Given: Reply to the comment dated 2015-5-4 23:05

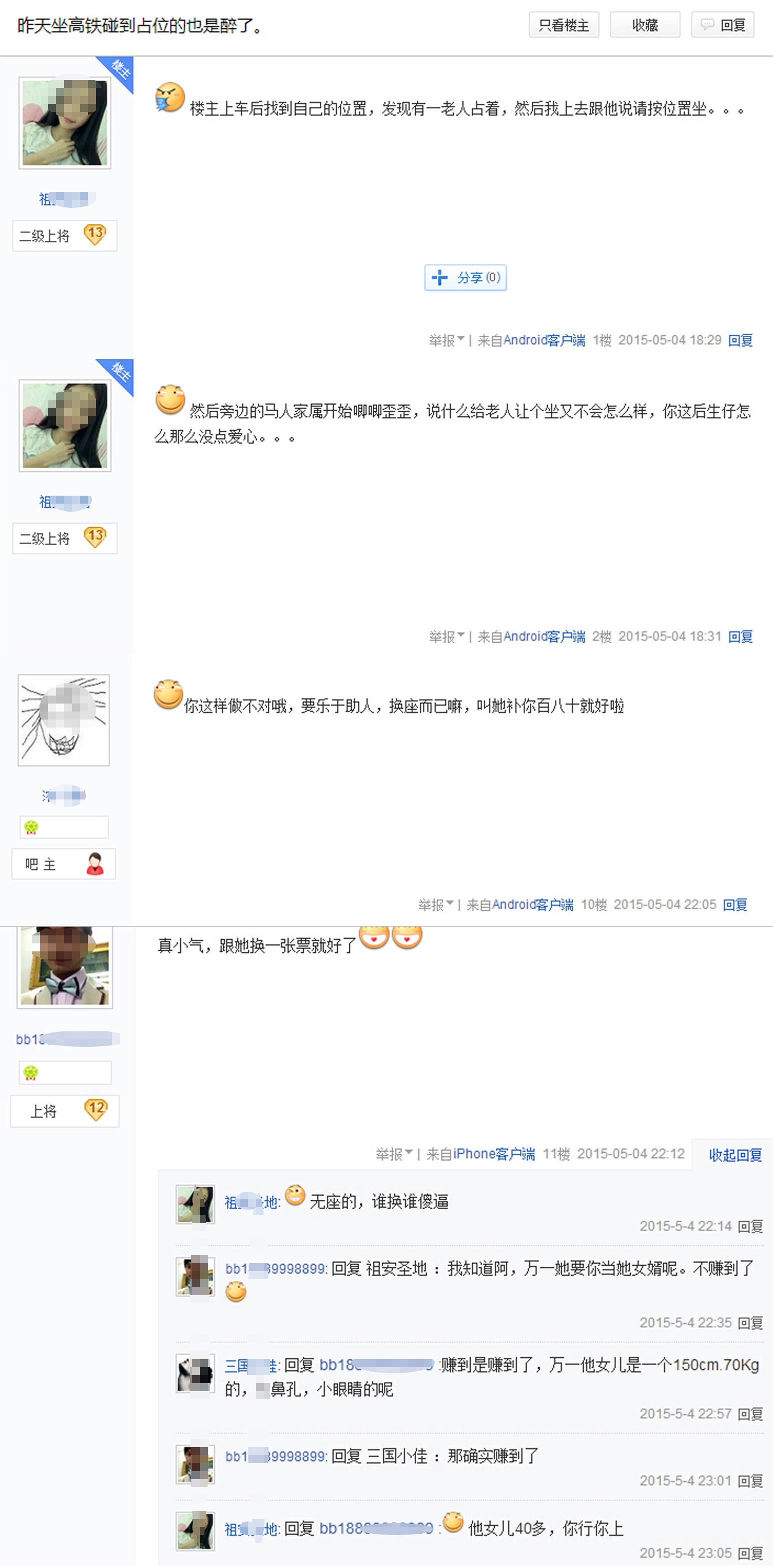Looking at the screenshot, I should (x=750, y=1553).
